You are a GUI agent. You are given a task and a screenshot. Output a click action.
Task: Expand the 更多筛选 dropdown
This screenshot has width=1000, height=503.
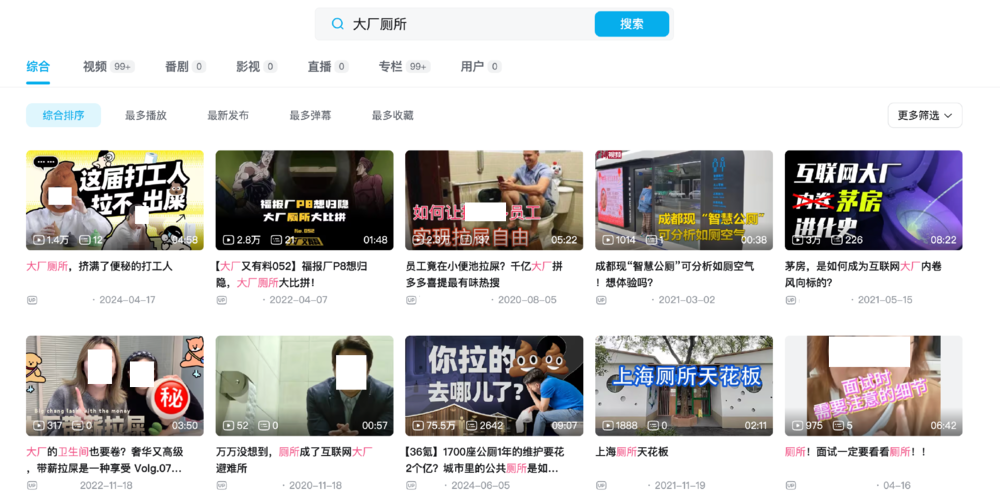pyautogui.click(x=925, y=115)
